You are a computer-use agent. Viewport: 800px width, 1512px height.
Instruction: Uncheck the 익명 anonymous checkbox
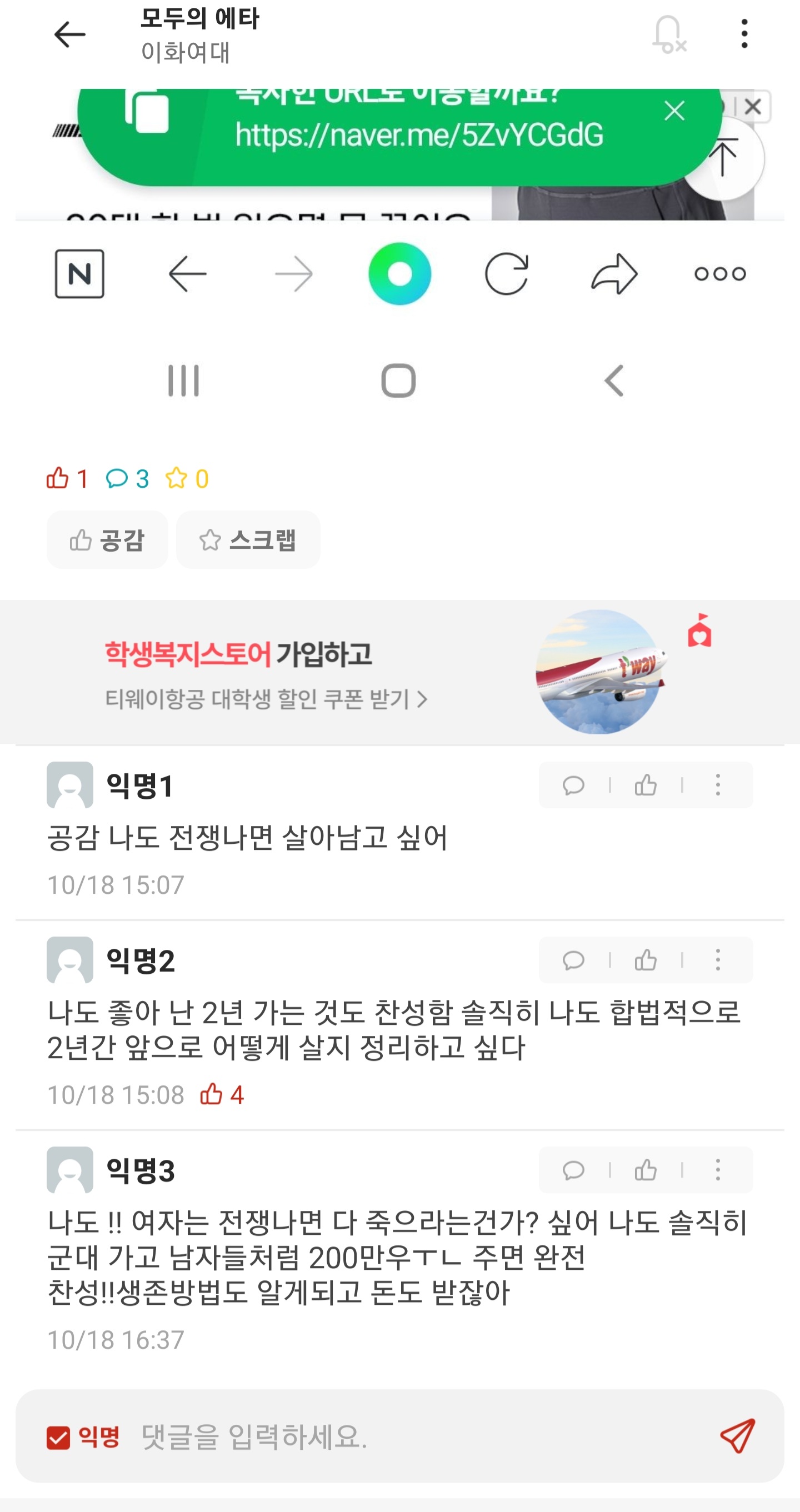click(59, 1438)
